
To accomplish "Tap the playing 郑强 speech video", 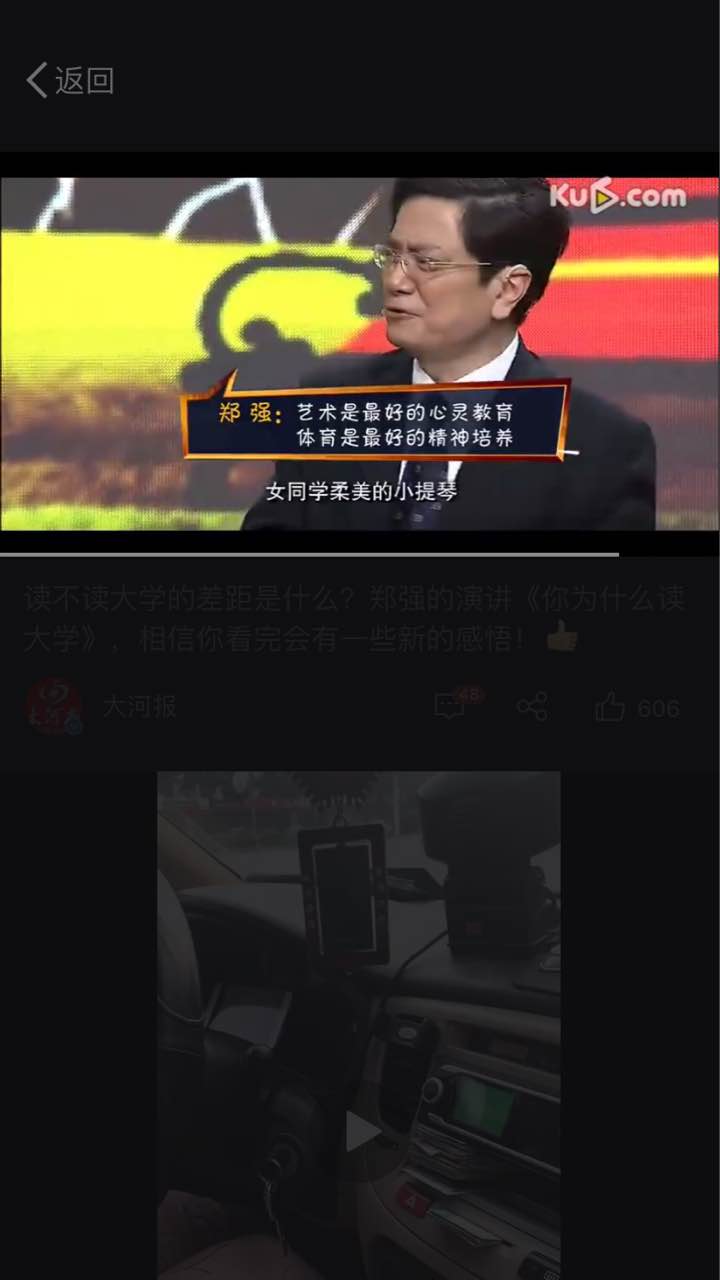I will (x=359, y=353).
